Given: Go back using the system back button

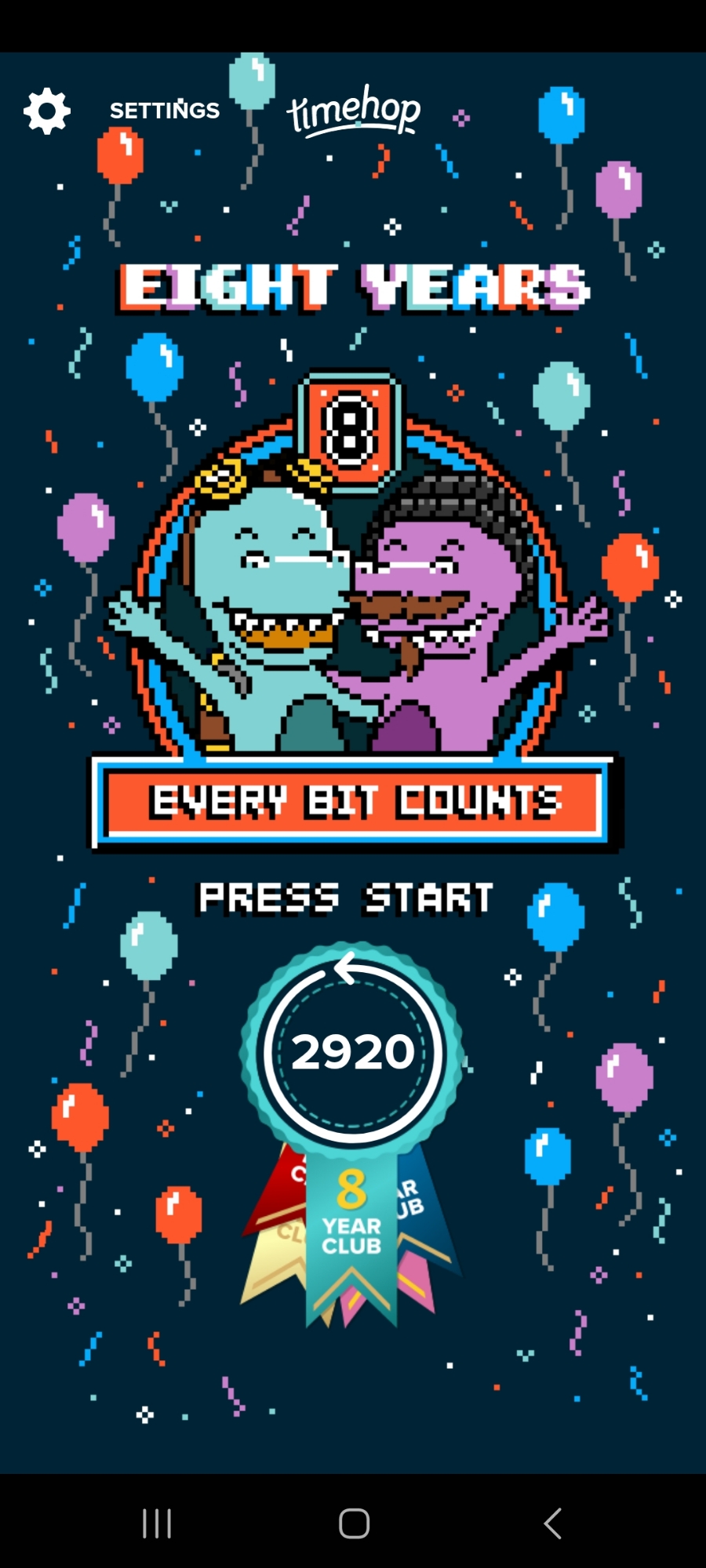Looking at the screenshot, I should pyautogui.click(x=552, y=1523).
